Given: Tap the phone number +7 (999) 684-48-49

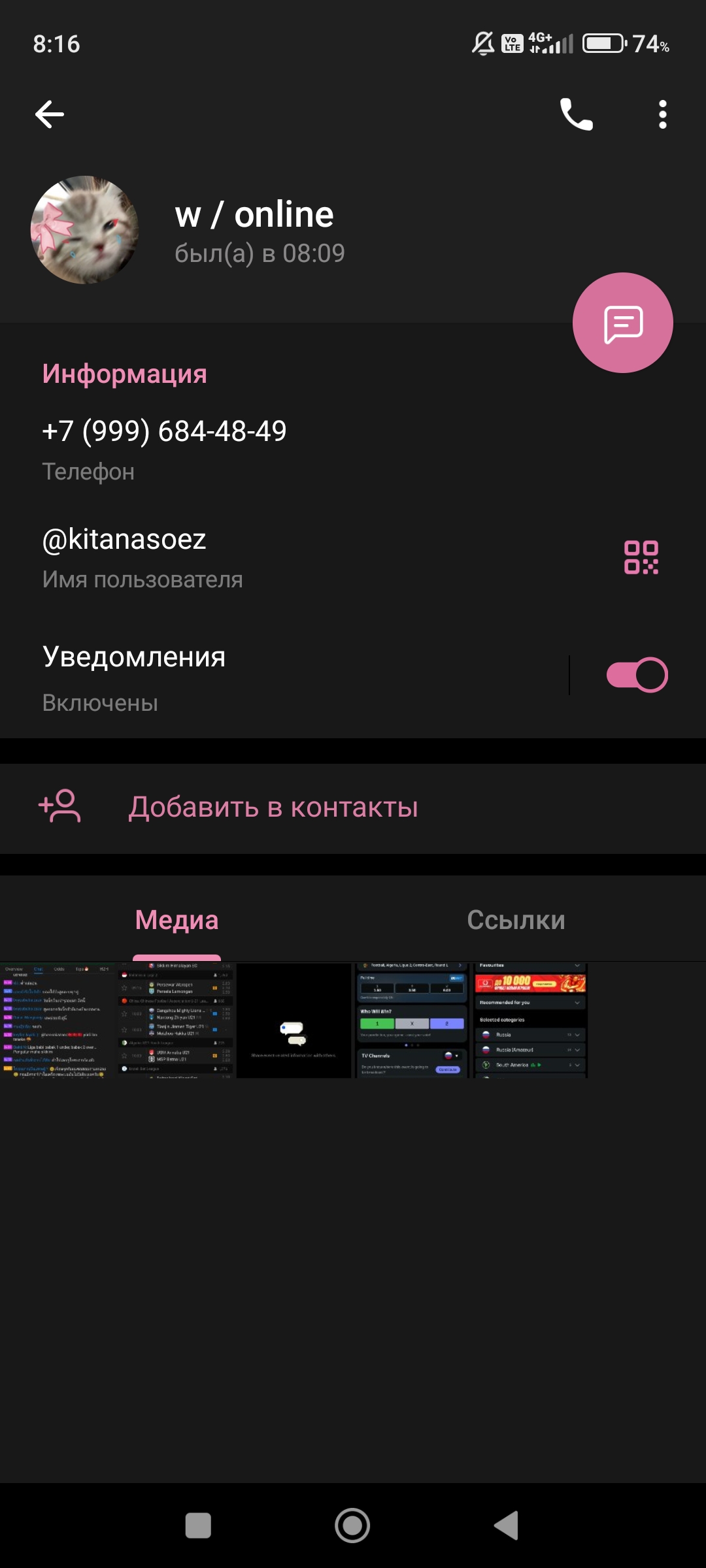Looking at the screenshot, I should click(x=164, y=431).
